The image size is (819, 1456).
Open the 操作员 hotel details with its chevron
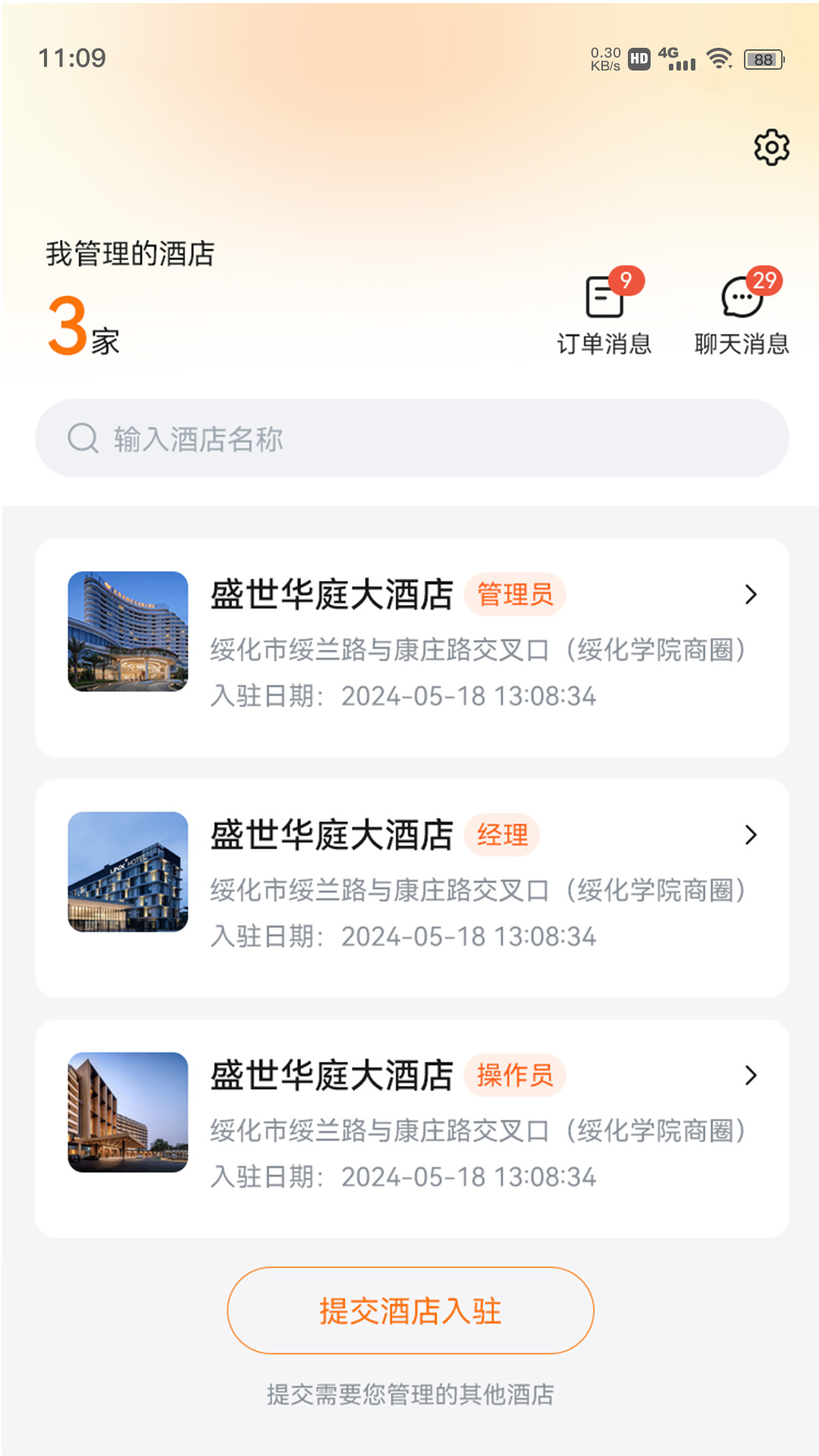(752, 1075)
